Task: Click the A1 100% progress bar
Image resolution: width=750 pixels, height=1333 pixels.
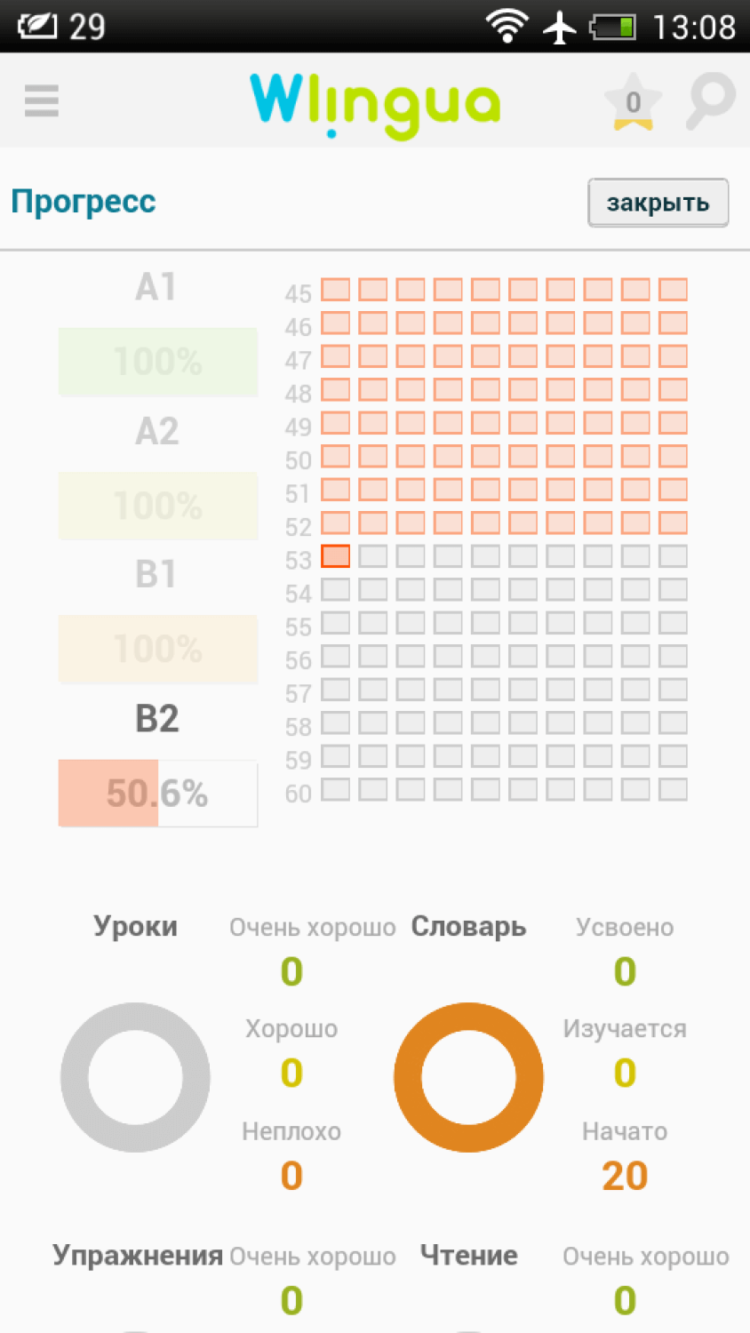Action: tap(157, 361)
